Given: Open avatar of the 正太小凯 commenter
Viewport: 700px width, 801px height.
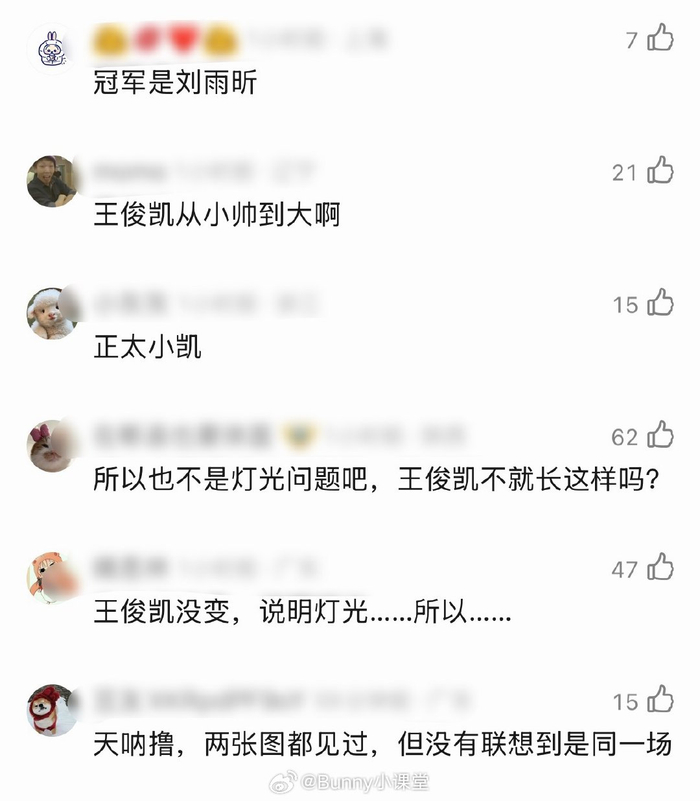Looking at the screenshot, I should (52, 313).
